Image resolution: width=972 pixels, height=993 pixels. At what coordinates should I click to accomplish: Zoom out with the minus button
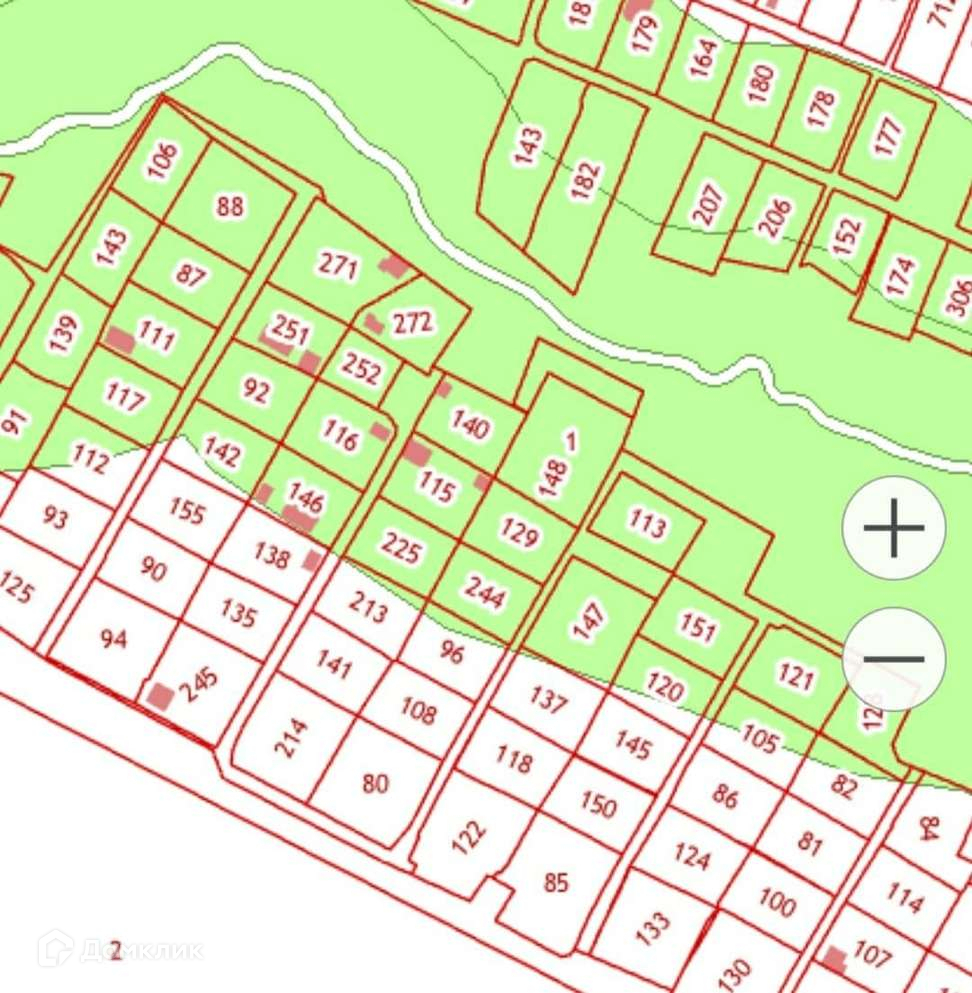[893, 658]
